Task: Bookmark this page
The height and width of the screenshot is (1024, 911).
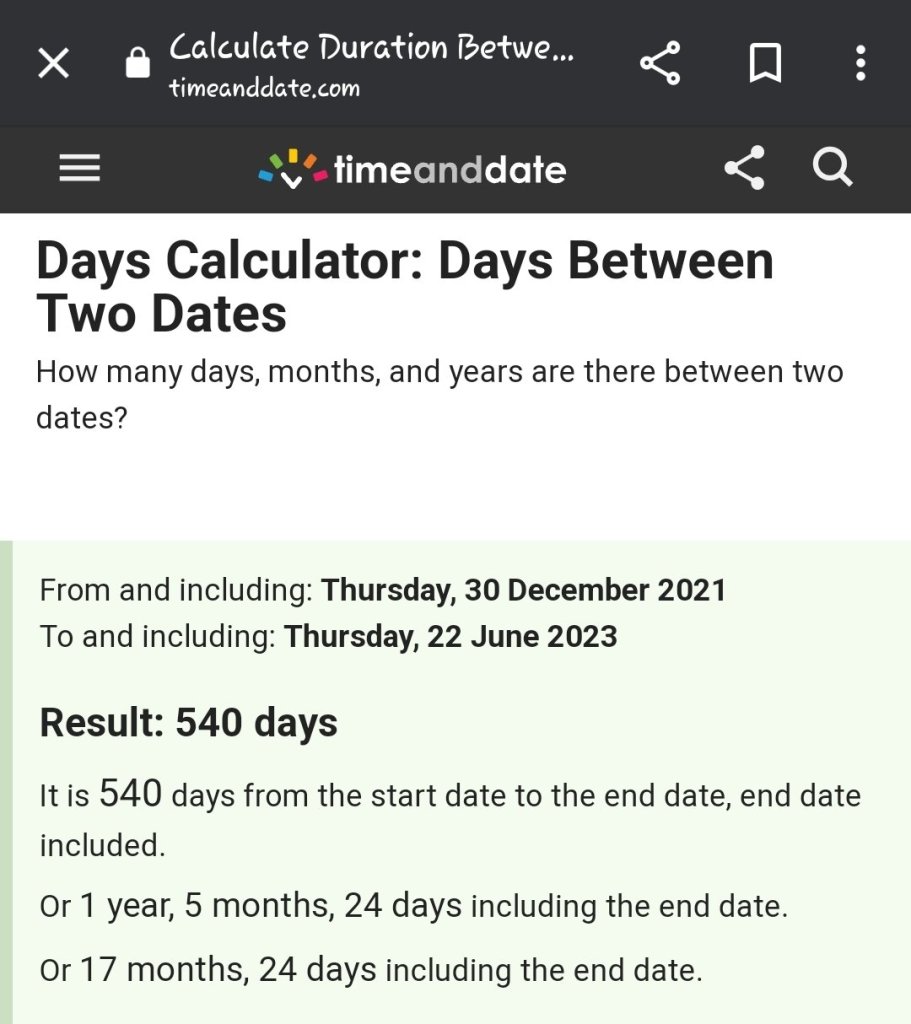Action: coord(765,64)
